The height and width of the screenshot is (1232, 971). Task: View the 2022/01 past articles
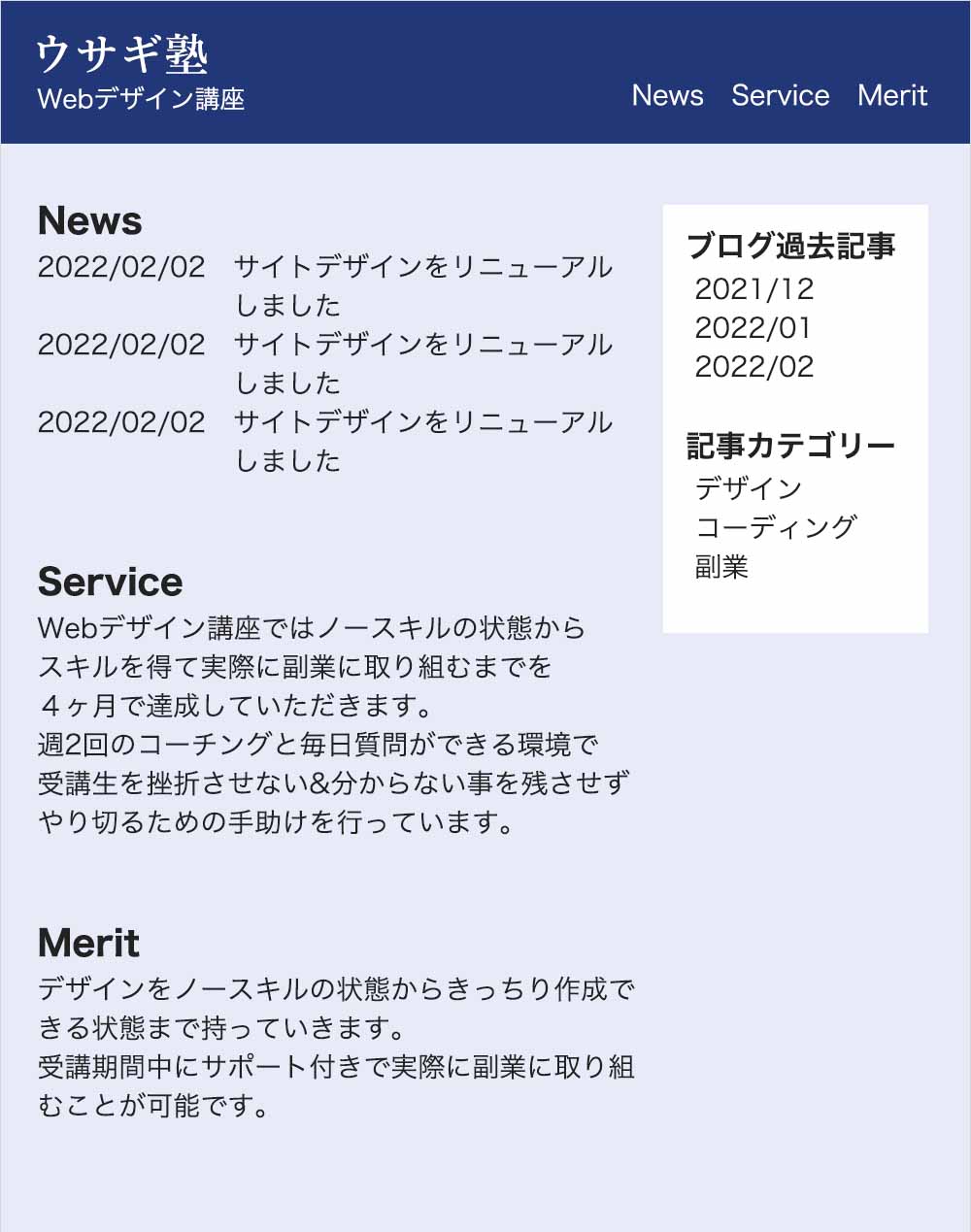pos(753,327)
